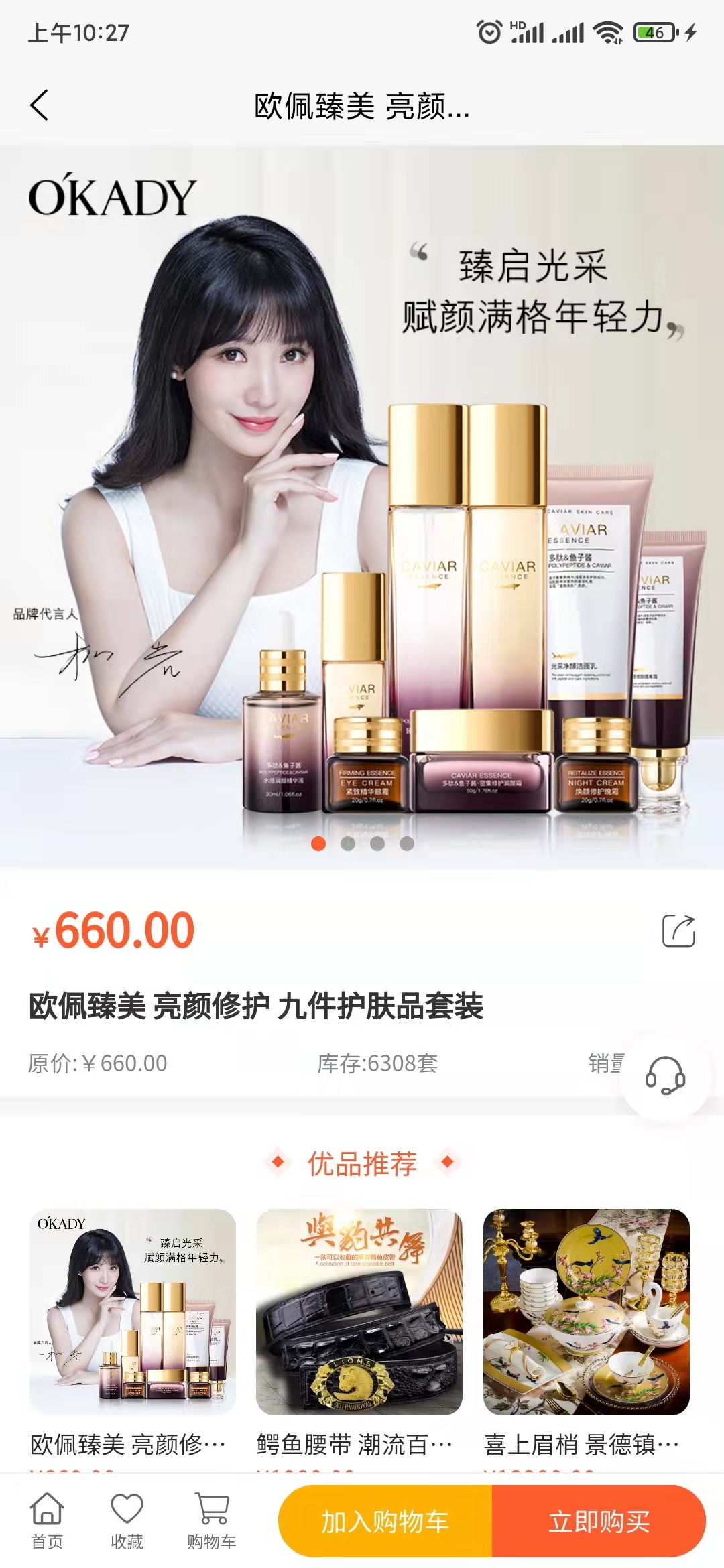
Task: Open the customer service headset
Action: tap(664, 1075)
